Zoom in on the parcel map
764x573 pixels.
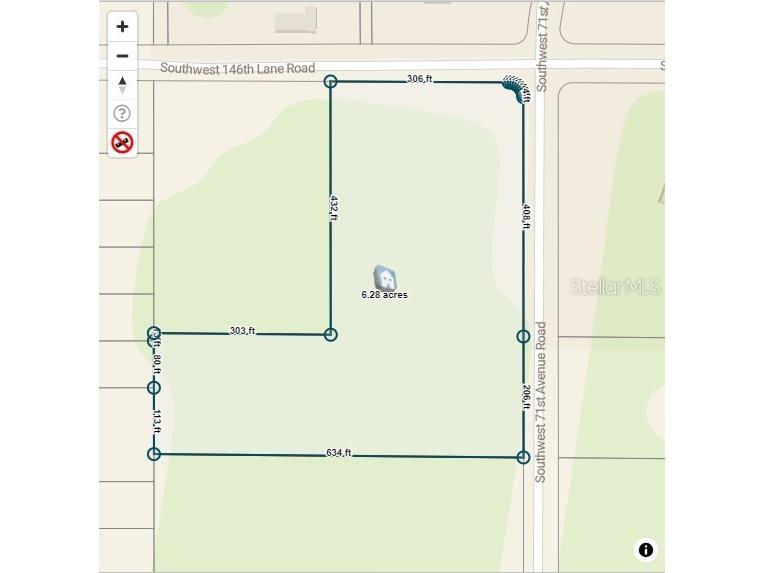pos(122,27)
